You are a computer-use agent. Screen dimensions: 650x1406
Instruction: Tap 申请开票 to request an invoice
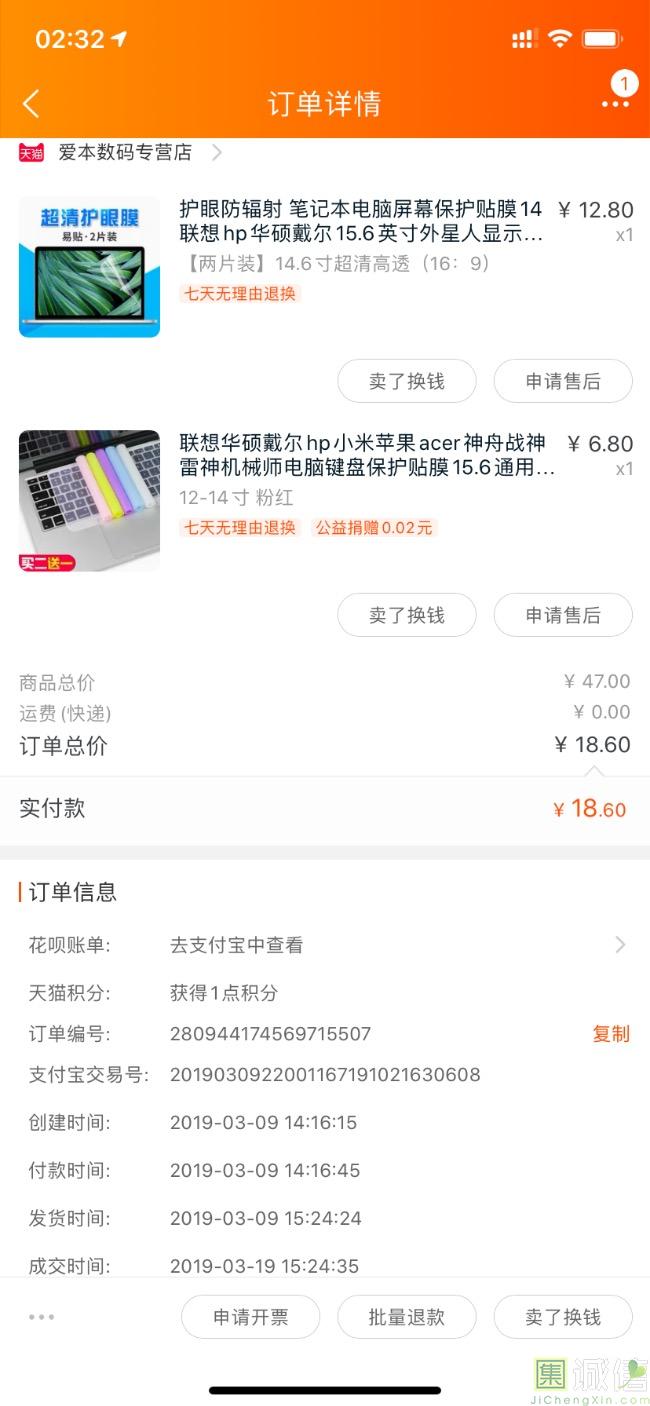[250, 1317]
